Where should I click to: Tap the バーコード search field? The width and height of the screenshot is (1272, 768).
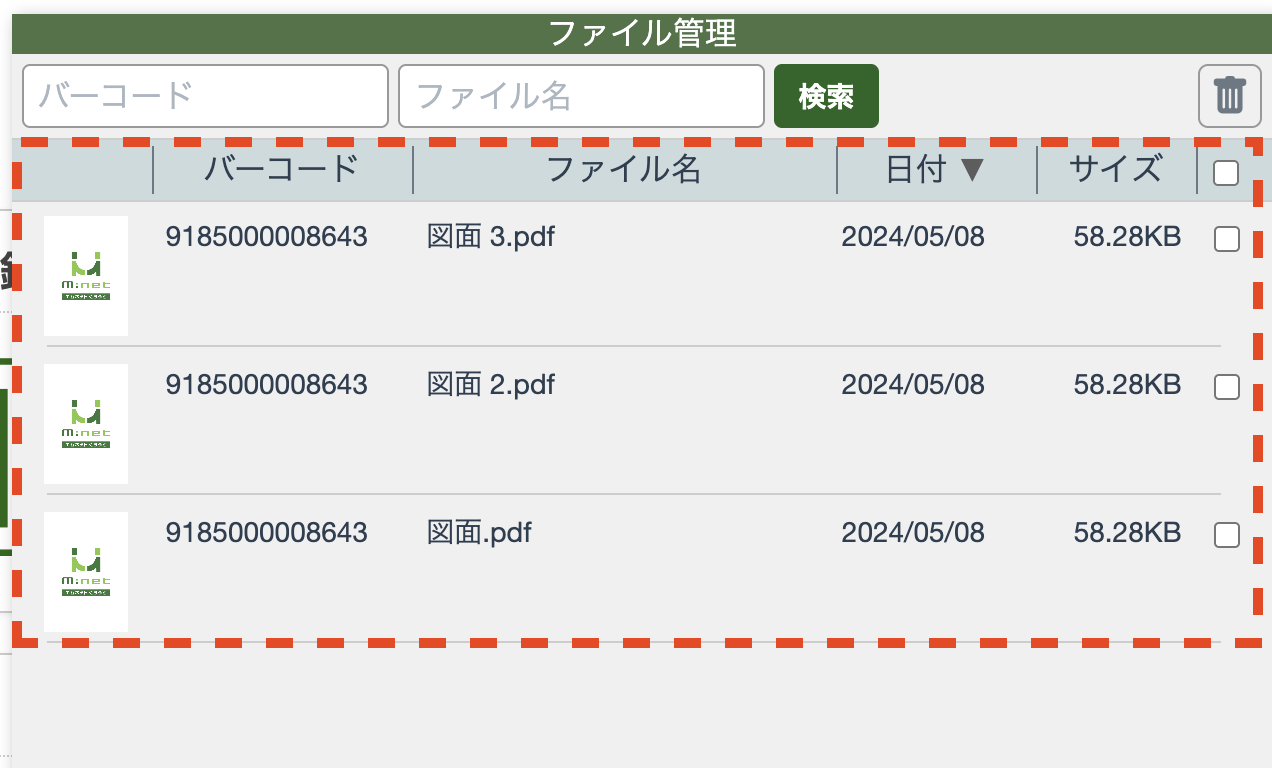point(205,96)
